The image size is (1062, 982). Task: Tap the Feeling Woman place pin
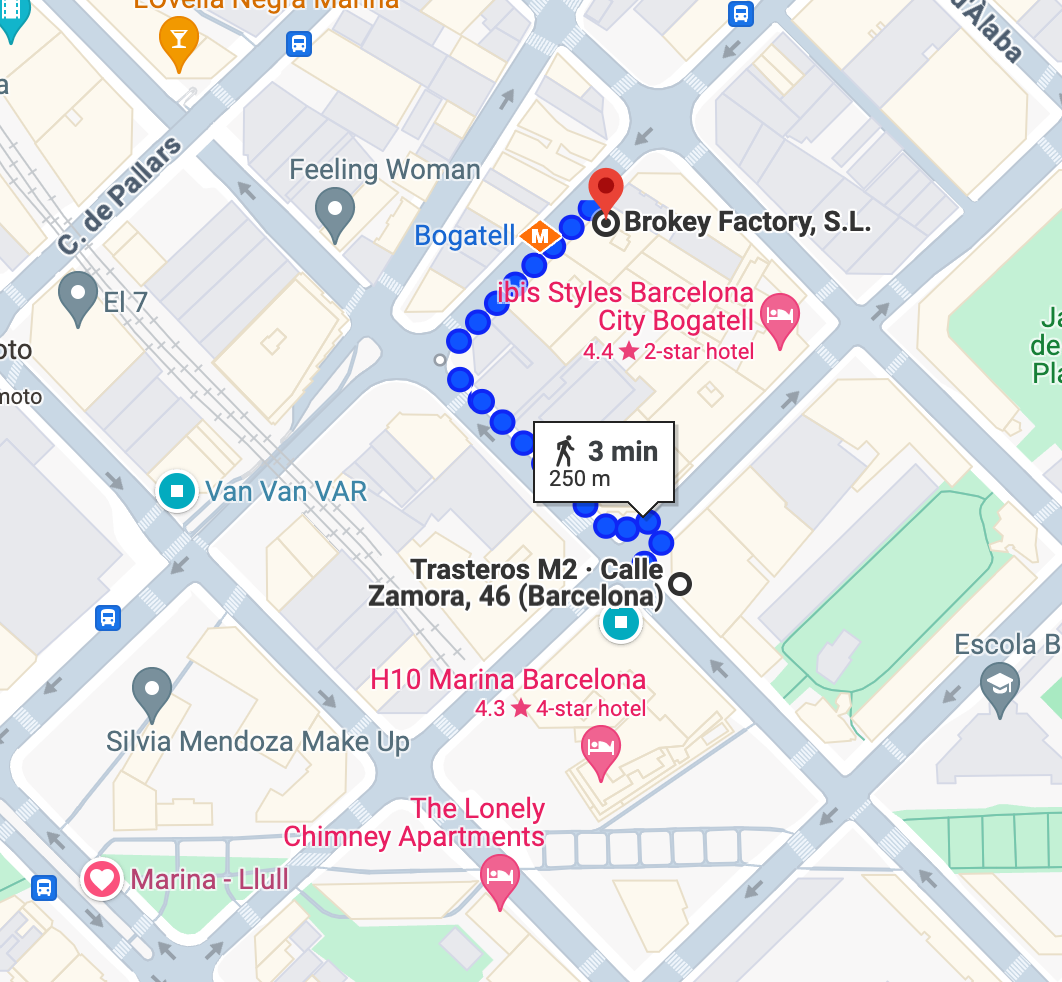tap(334, 213)
